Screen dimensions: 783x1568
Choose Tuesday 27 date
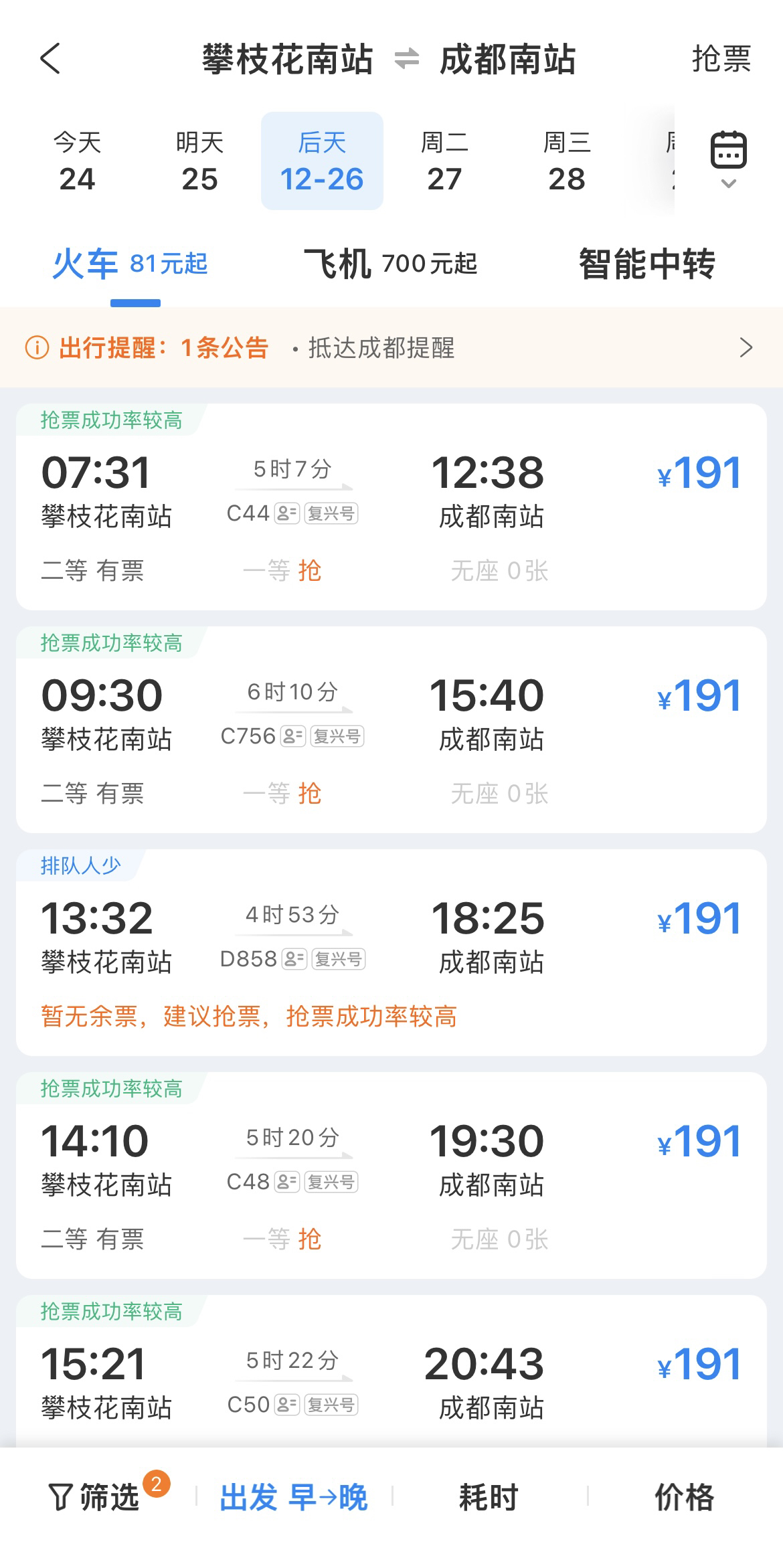click(444, 161)
